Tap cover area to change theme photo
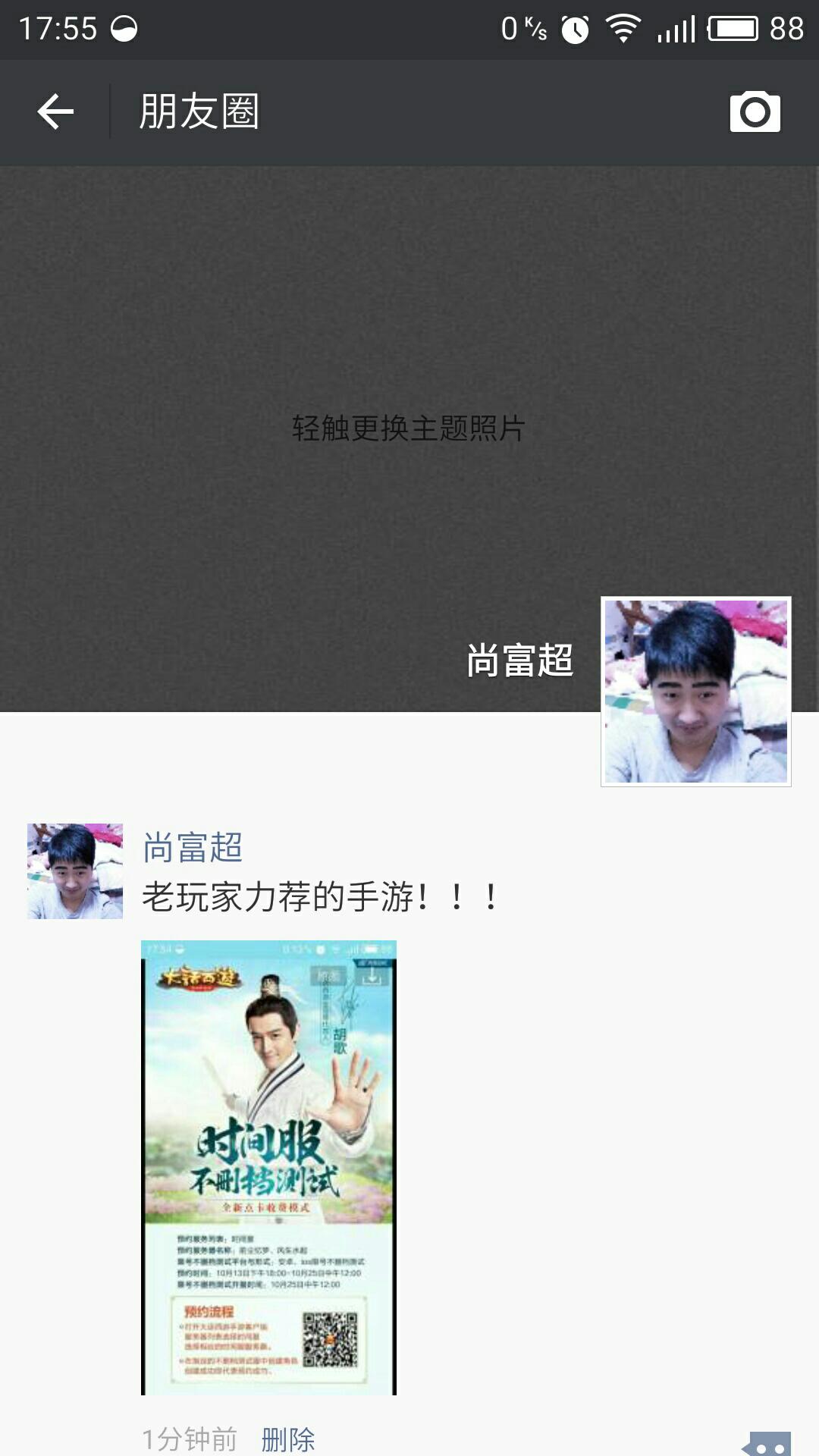Screen dimensions: 819x1456 (x=408, y=428)
